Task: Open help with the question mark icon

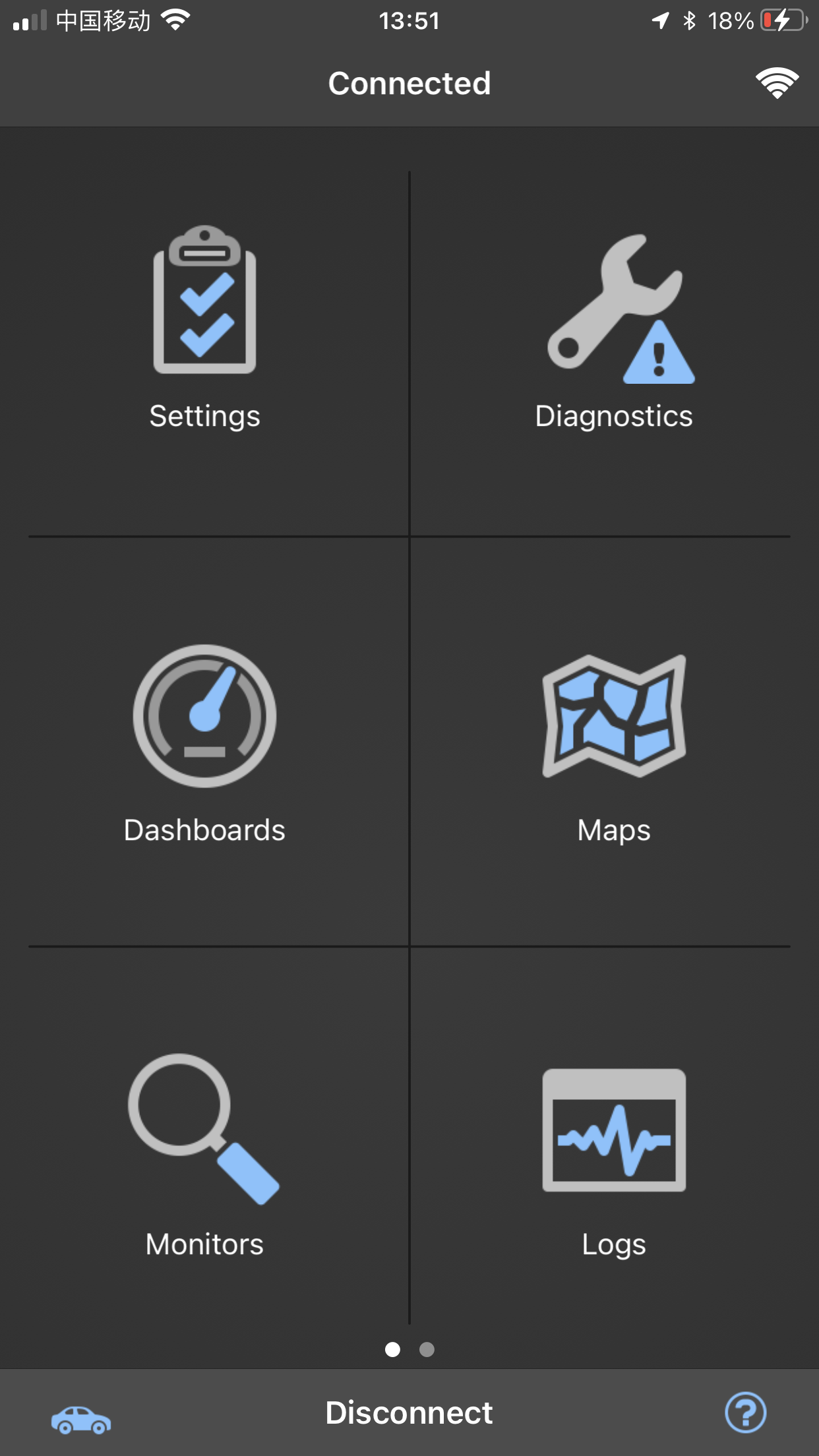Action: [746, 1412]
